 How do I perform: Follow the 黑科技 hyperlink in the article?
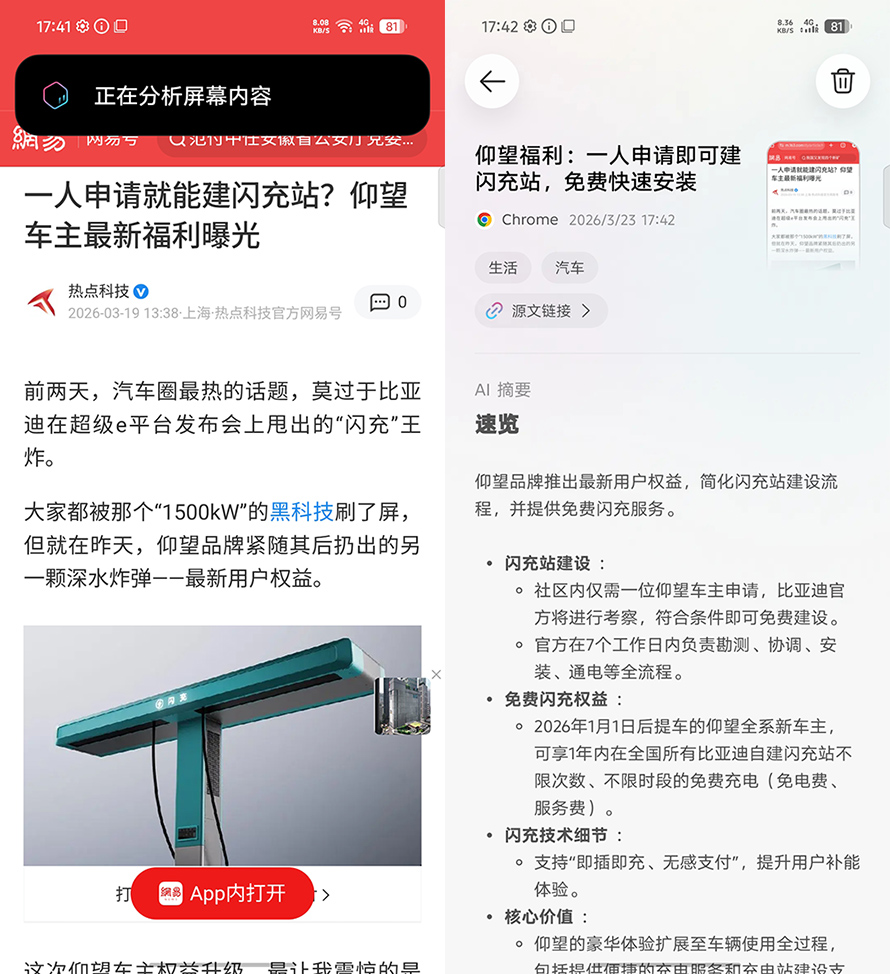pos(301,512)
